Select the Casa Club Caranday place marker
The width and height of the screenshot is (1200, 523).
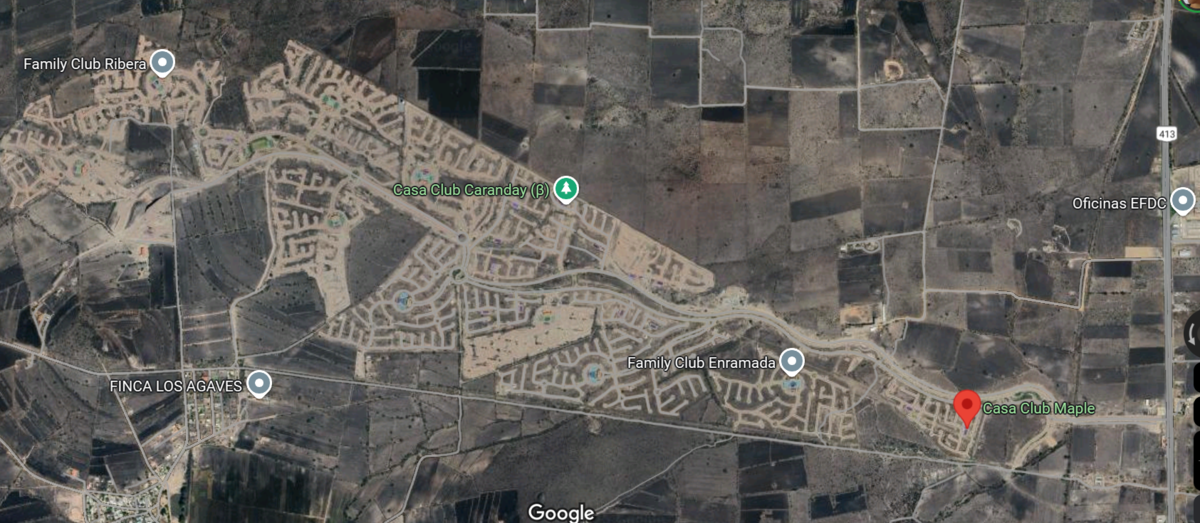[x=566, y=189]
